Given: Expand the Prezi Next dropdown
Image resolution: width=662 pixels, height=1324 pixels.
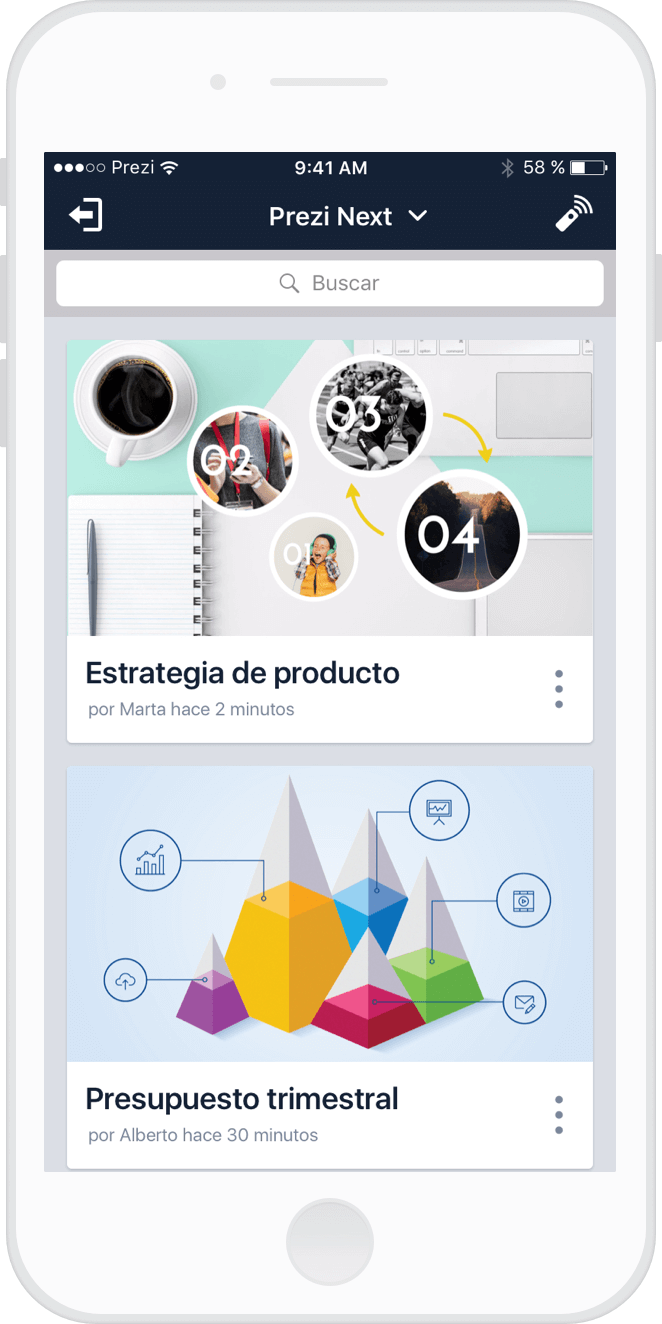Looking at the screenshot, I should [348, 216].
